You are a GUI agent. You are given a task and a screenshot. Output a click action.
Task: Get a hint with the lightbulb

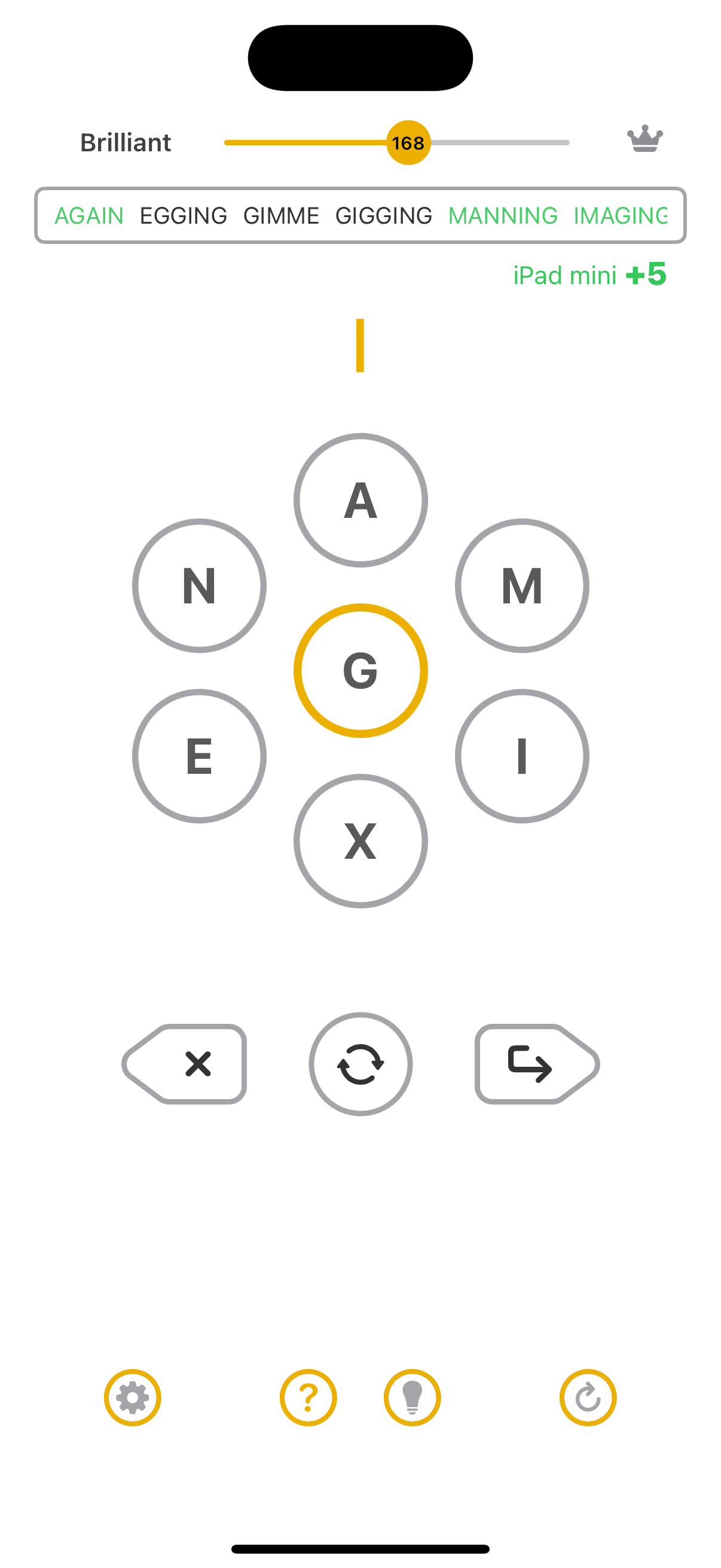tap(412, 1398)
